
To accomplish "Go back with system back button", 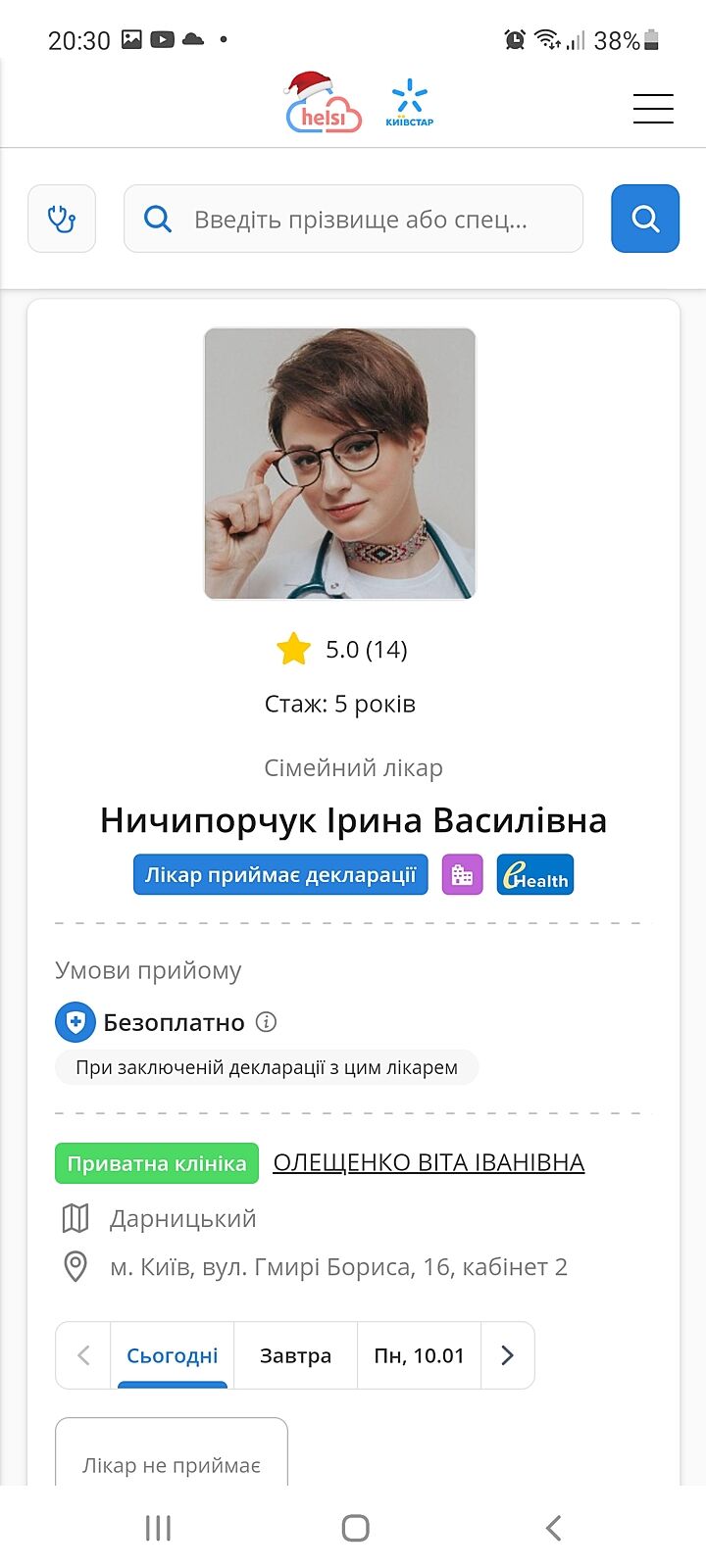I will (553, 1527).
